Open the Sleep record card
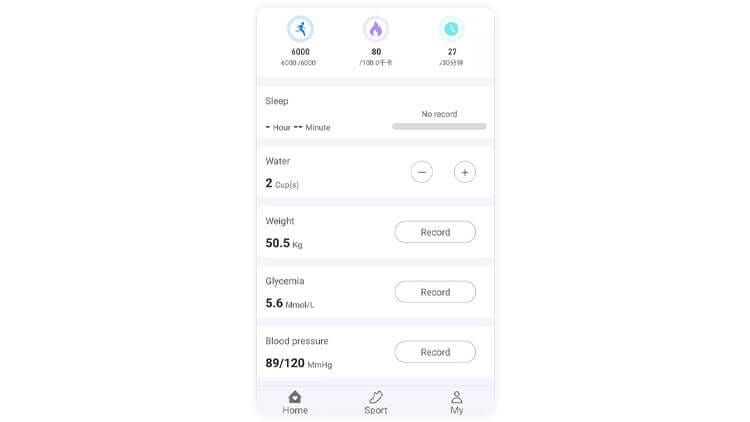 375,114
